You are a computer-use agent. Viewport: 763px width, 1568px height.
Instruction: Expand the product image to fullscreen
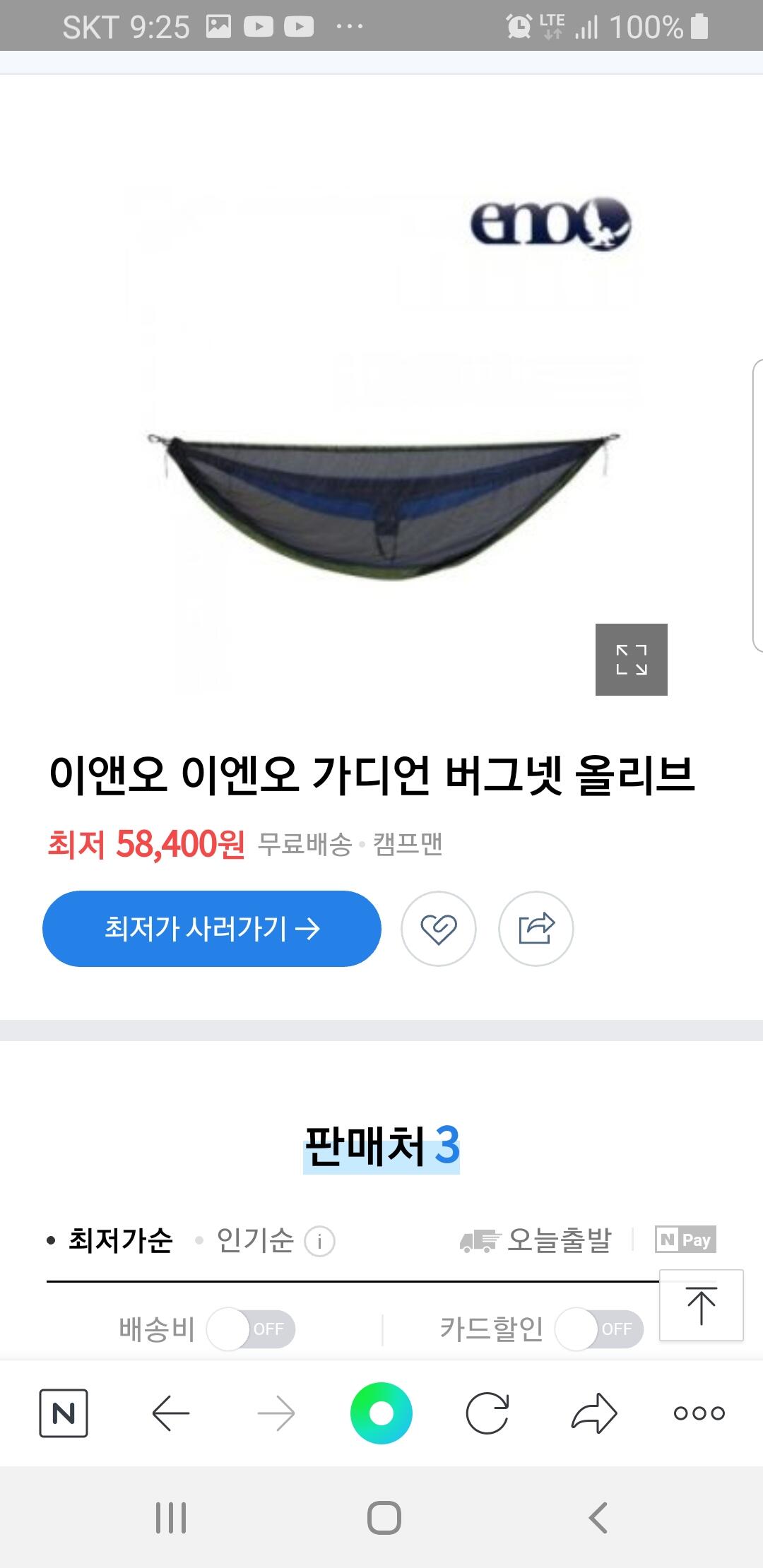click(631, 659)
